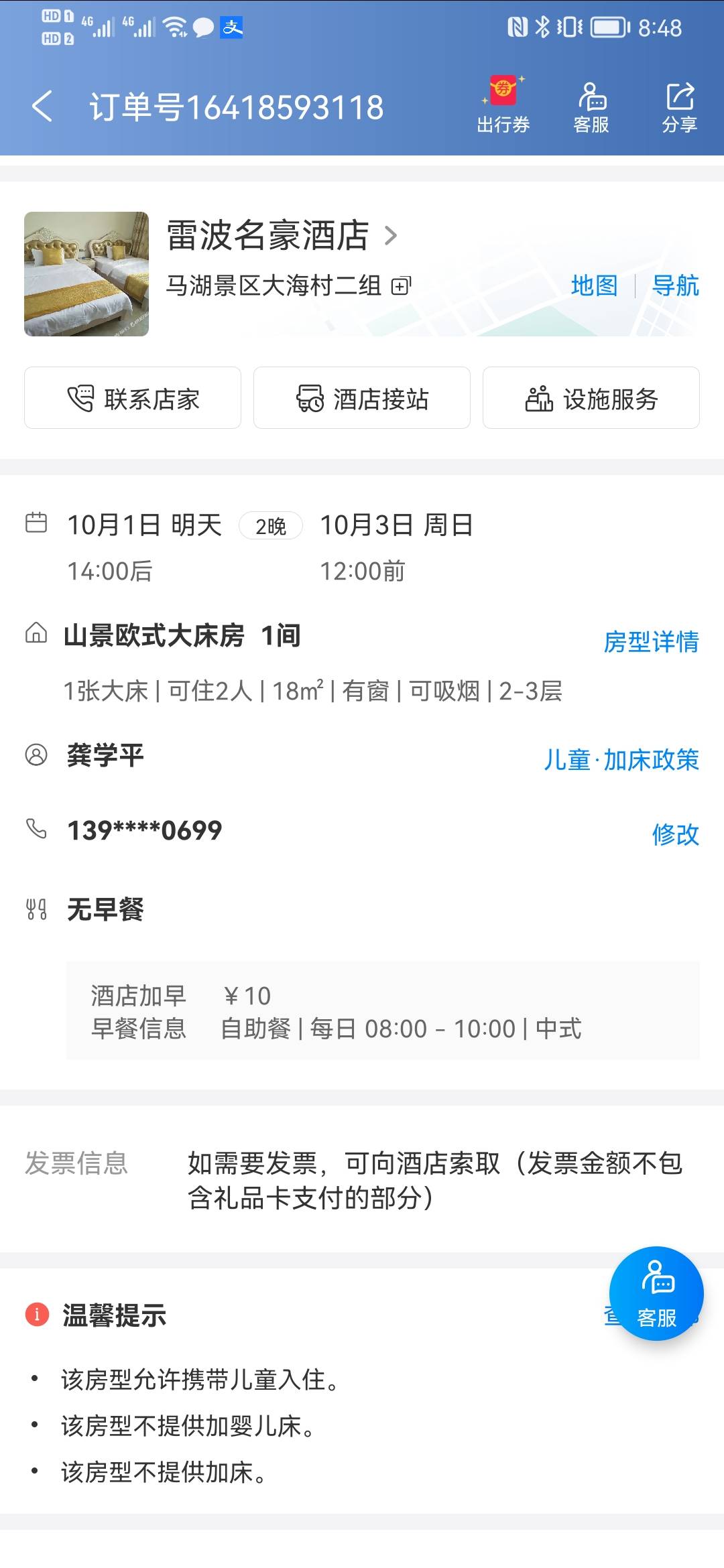The height and width of the screenshot is (1568, 724).
Task: View 儿童·加床政策
Action: [x=621, y=760]
